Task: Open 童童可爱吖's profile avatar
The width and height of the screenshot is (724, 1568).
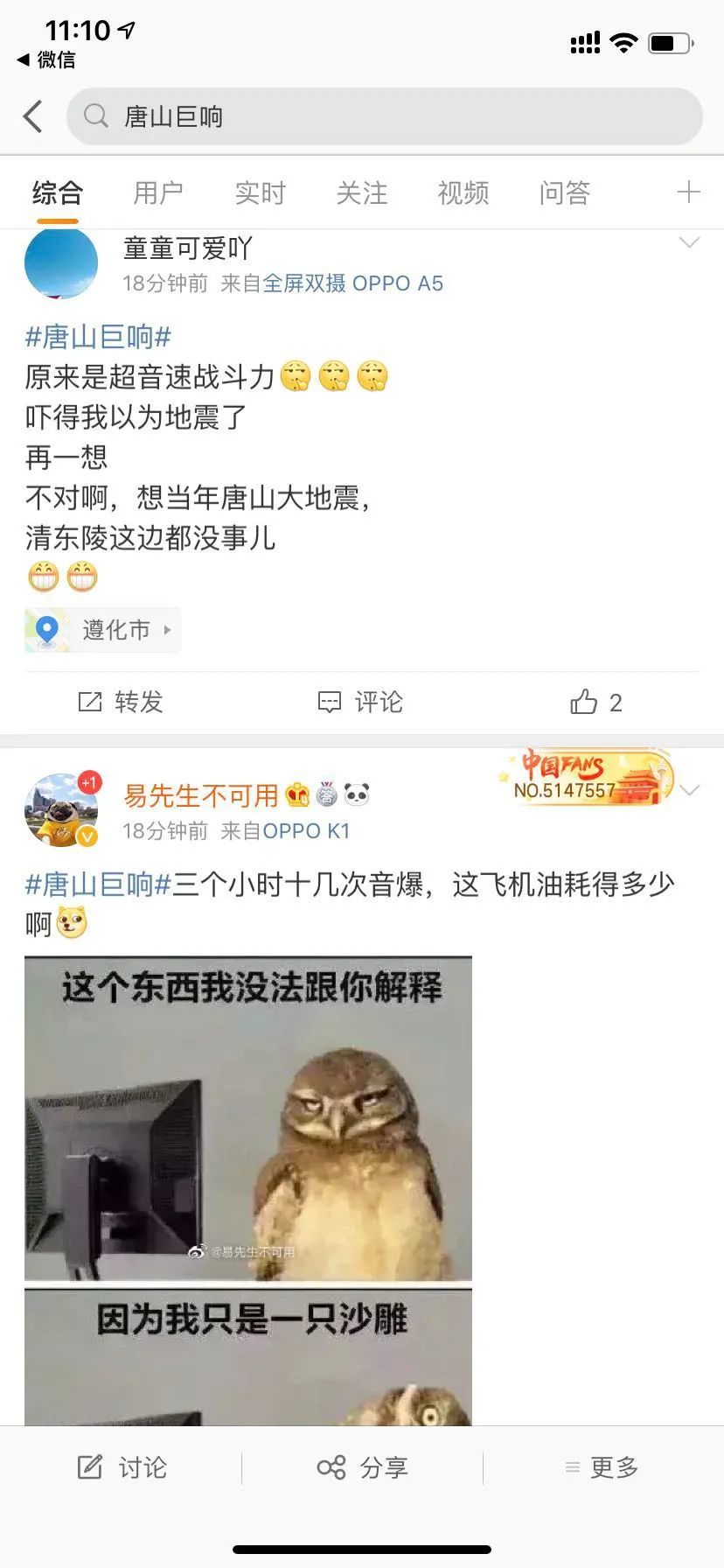Action: (61, 262)
